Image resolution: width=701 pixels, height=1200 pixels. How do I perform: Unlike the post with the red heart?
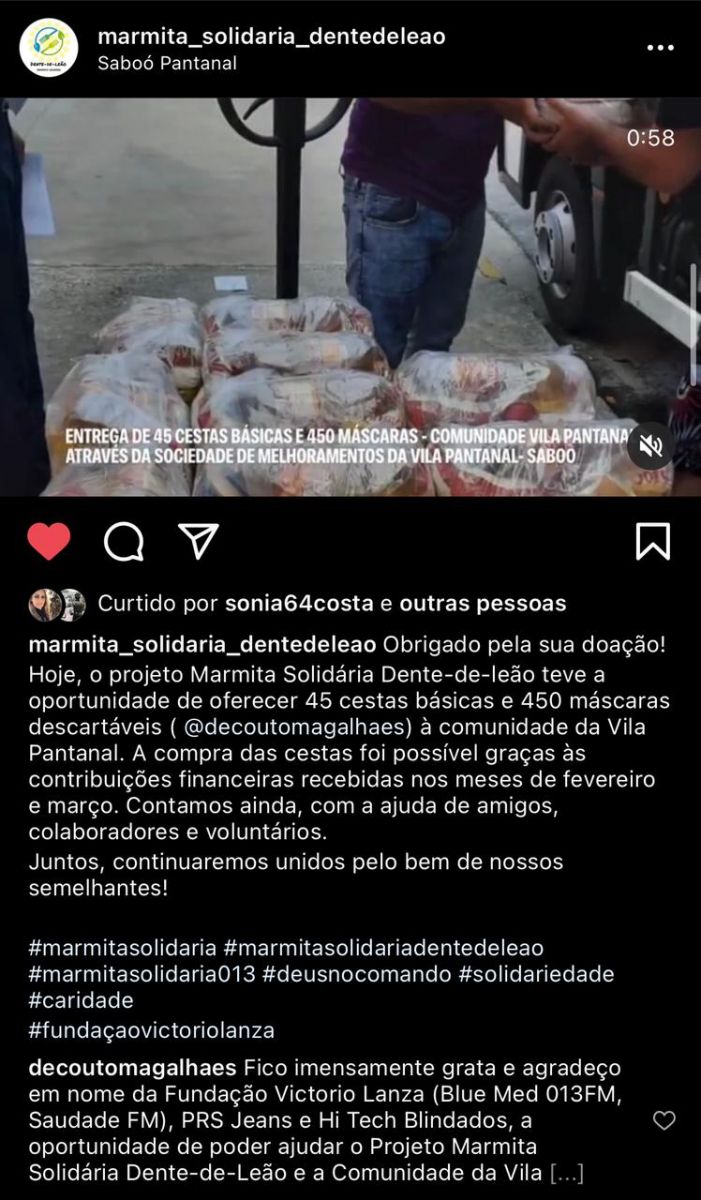pyautogui.click(x=48, y=542)
